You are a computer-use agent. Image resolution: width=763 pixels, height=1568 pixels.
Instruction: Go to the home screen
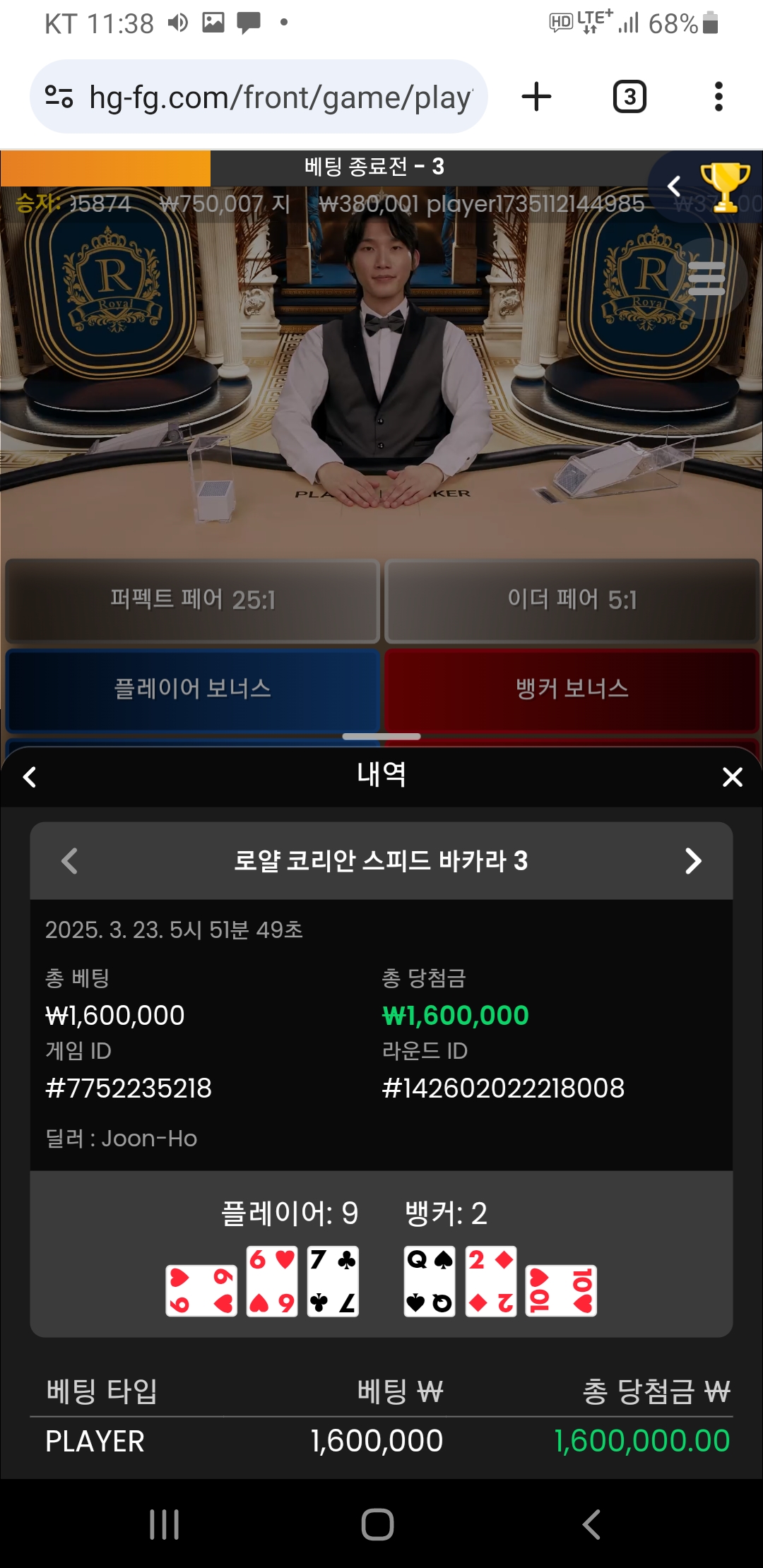pyautogui.click(x=378, y=1524)
